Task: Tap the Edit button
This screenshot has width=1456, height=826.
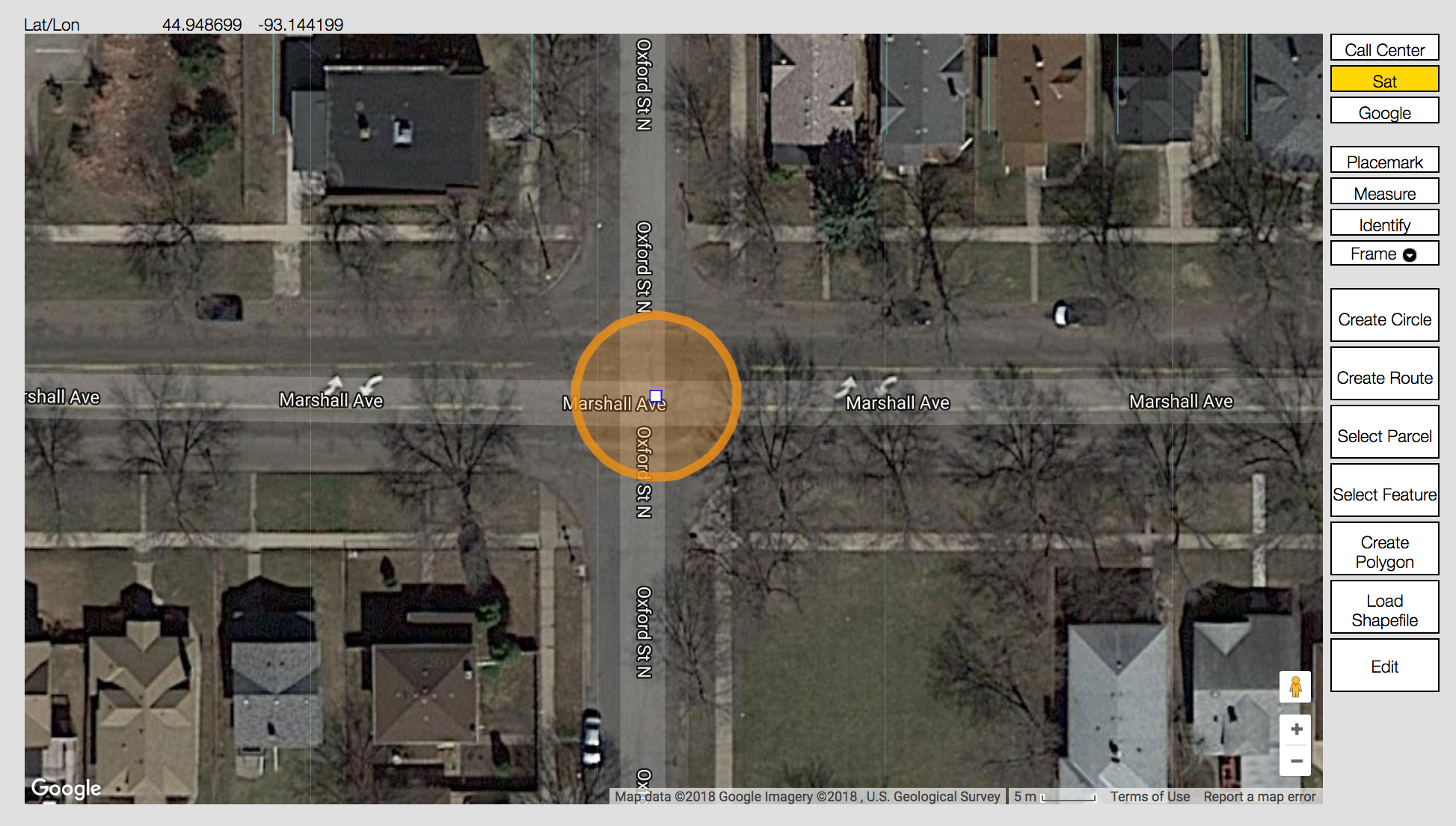Action: [x=1384, y=666]
